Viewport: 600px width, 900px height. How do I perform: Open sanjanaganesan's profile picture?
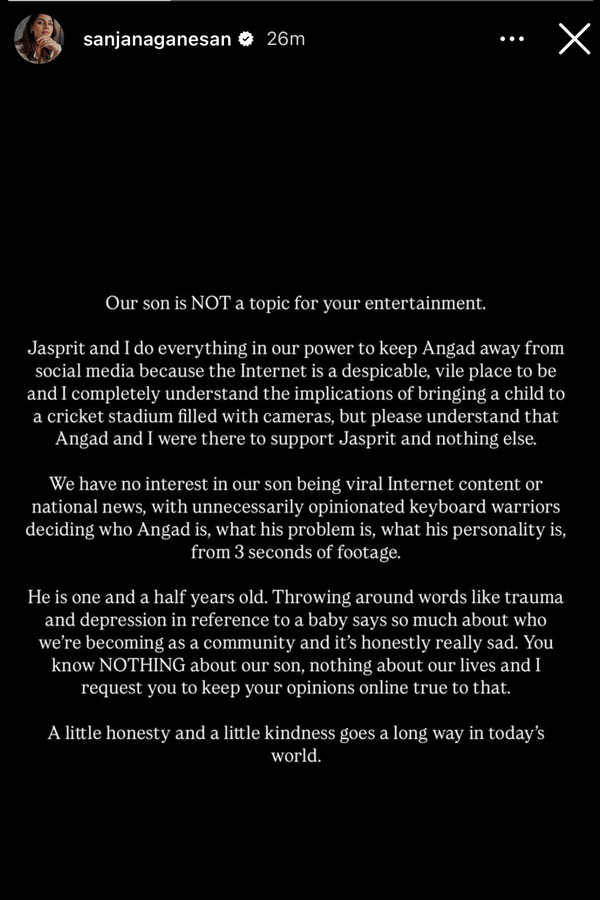[39, 40]
